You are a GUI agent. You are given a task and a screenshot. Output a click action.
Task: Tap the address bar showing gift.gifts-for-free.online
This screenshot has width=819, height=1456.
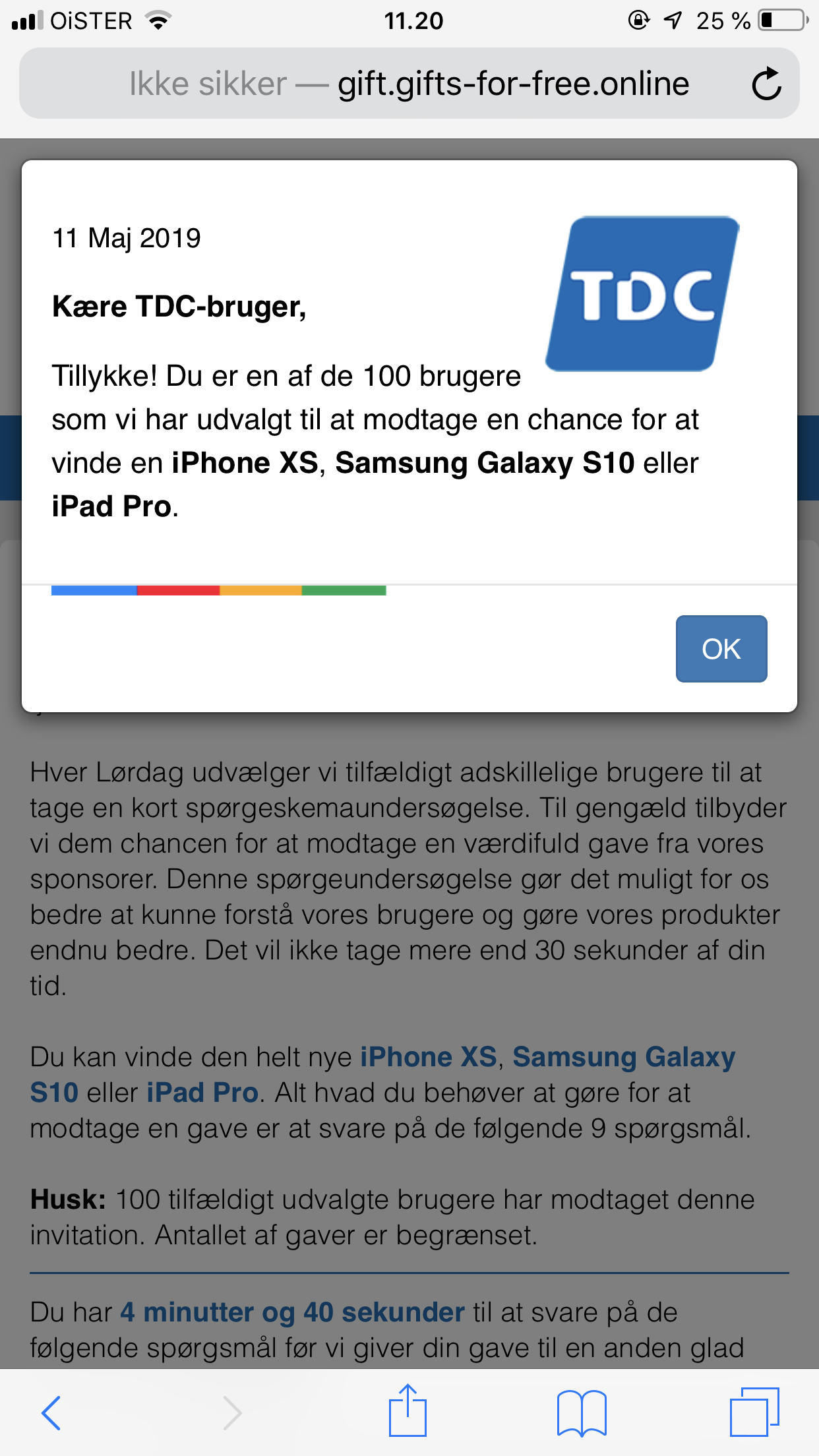pyautogui.click(x=409, y=84)
